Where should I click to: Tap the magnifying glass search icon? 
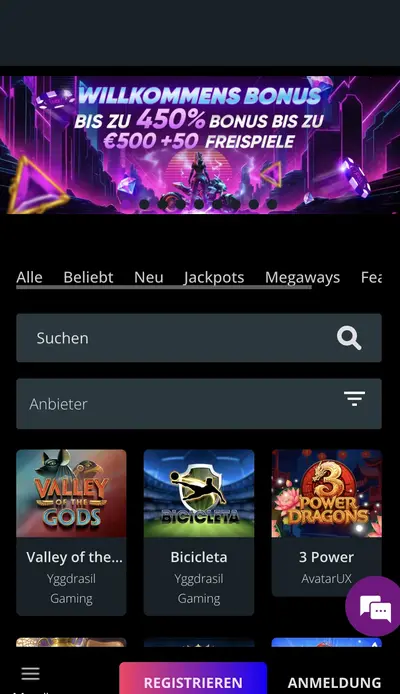(x=349, y=338)
